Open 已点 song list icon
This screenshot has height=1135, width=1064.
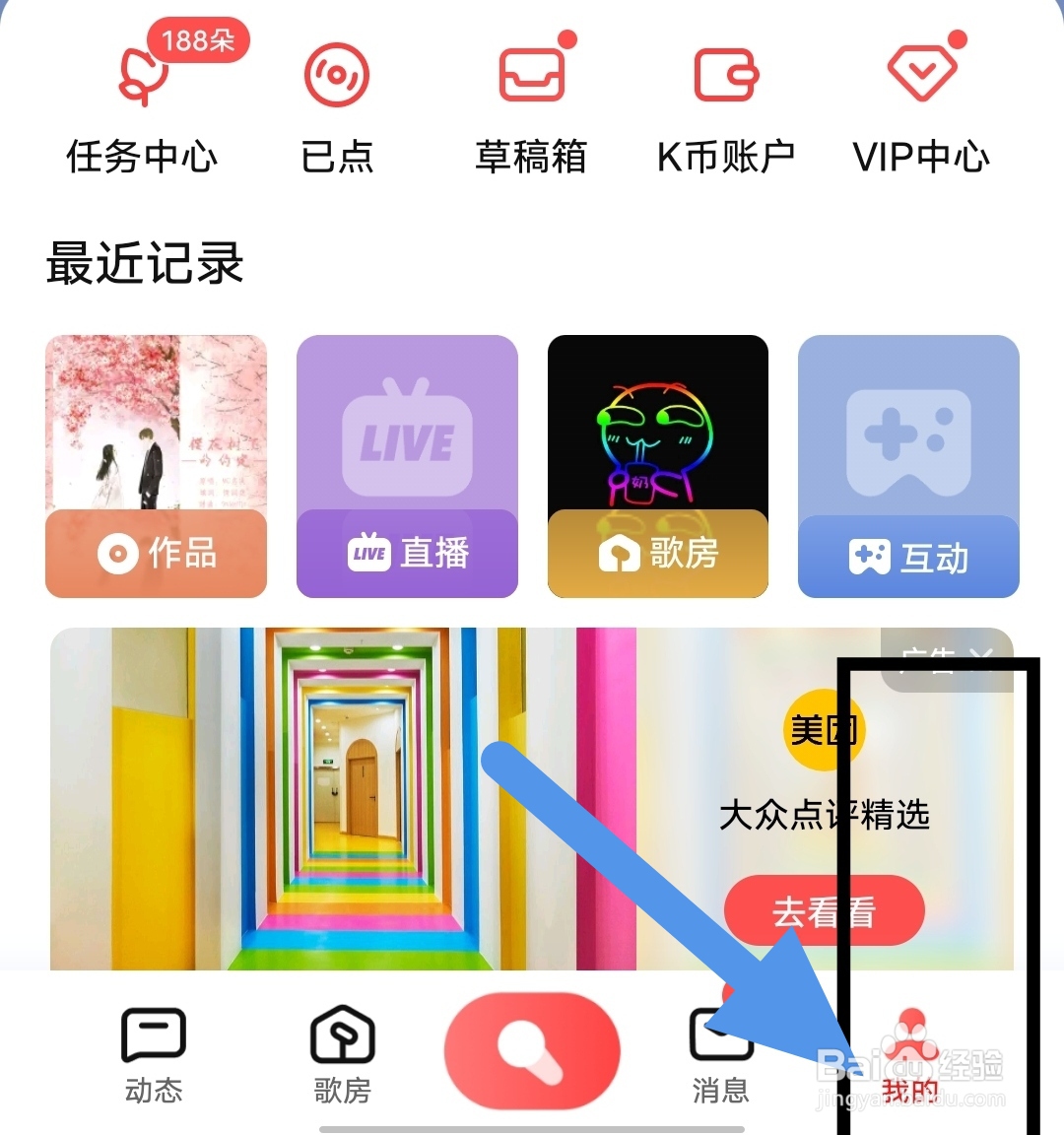coord(335,74)
